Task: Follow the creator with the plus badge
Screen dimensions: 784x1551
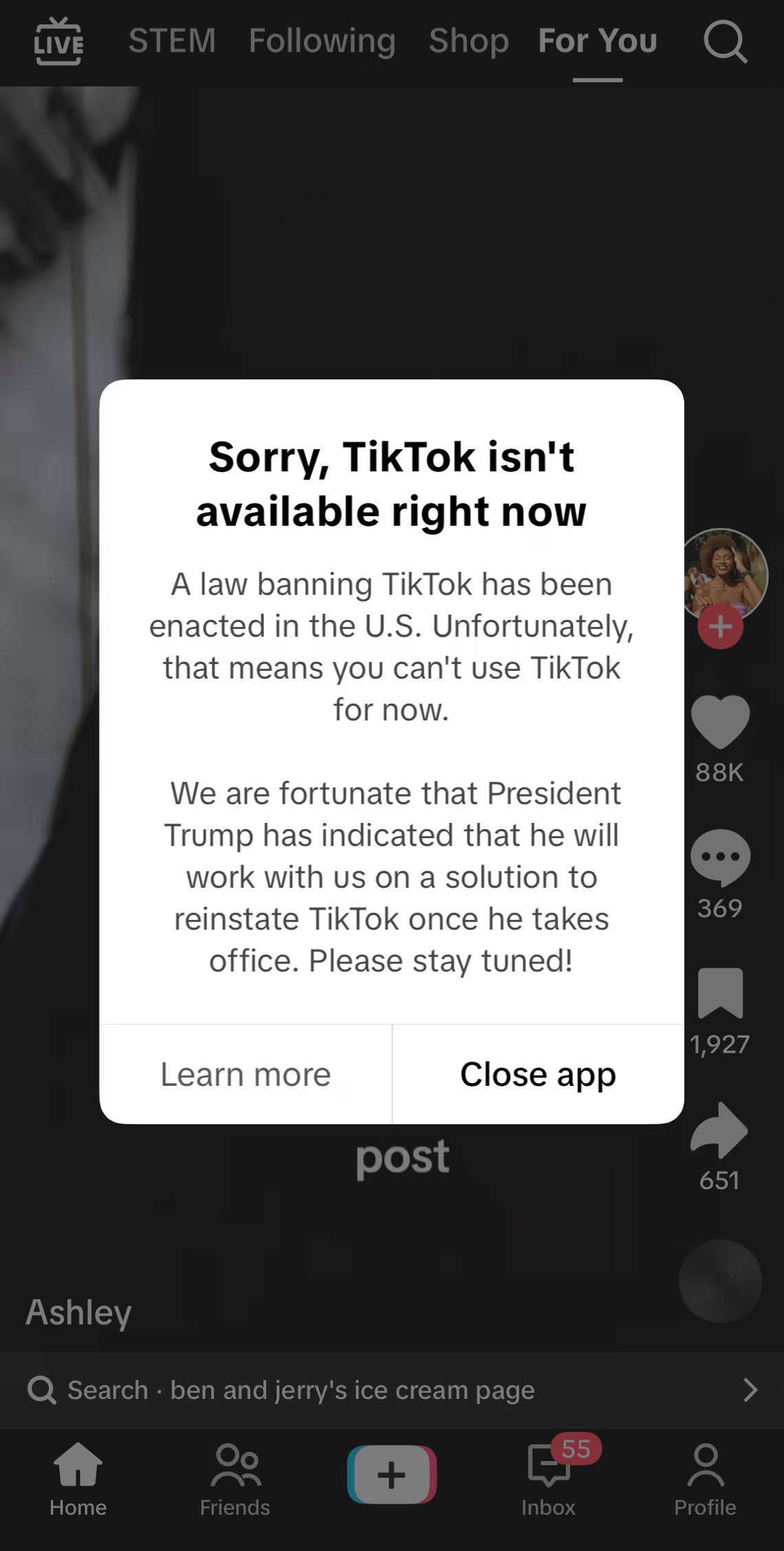Action: coord(720,627)
